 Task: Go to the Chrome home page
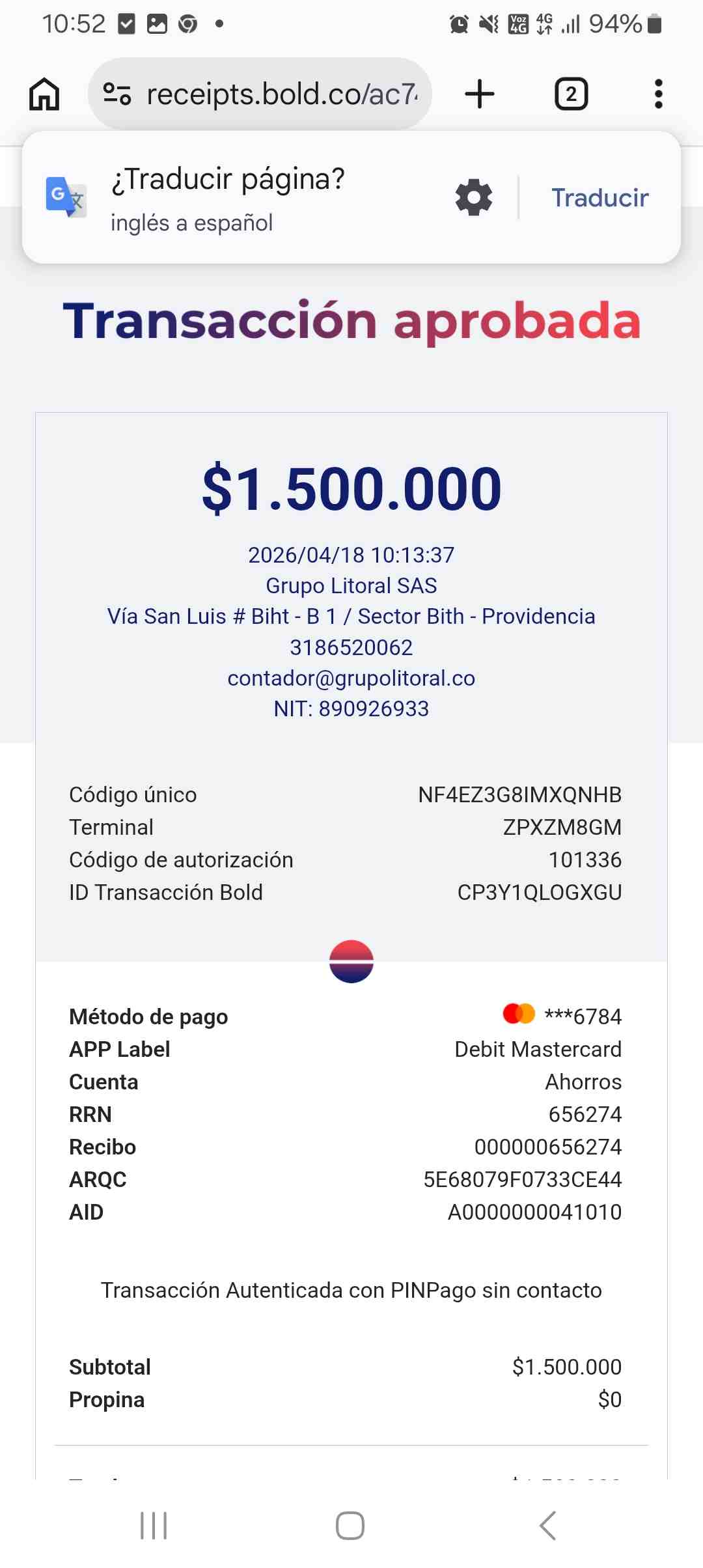point(44,94)
